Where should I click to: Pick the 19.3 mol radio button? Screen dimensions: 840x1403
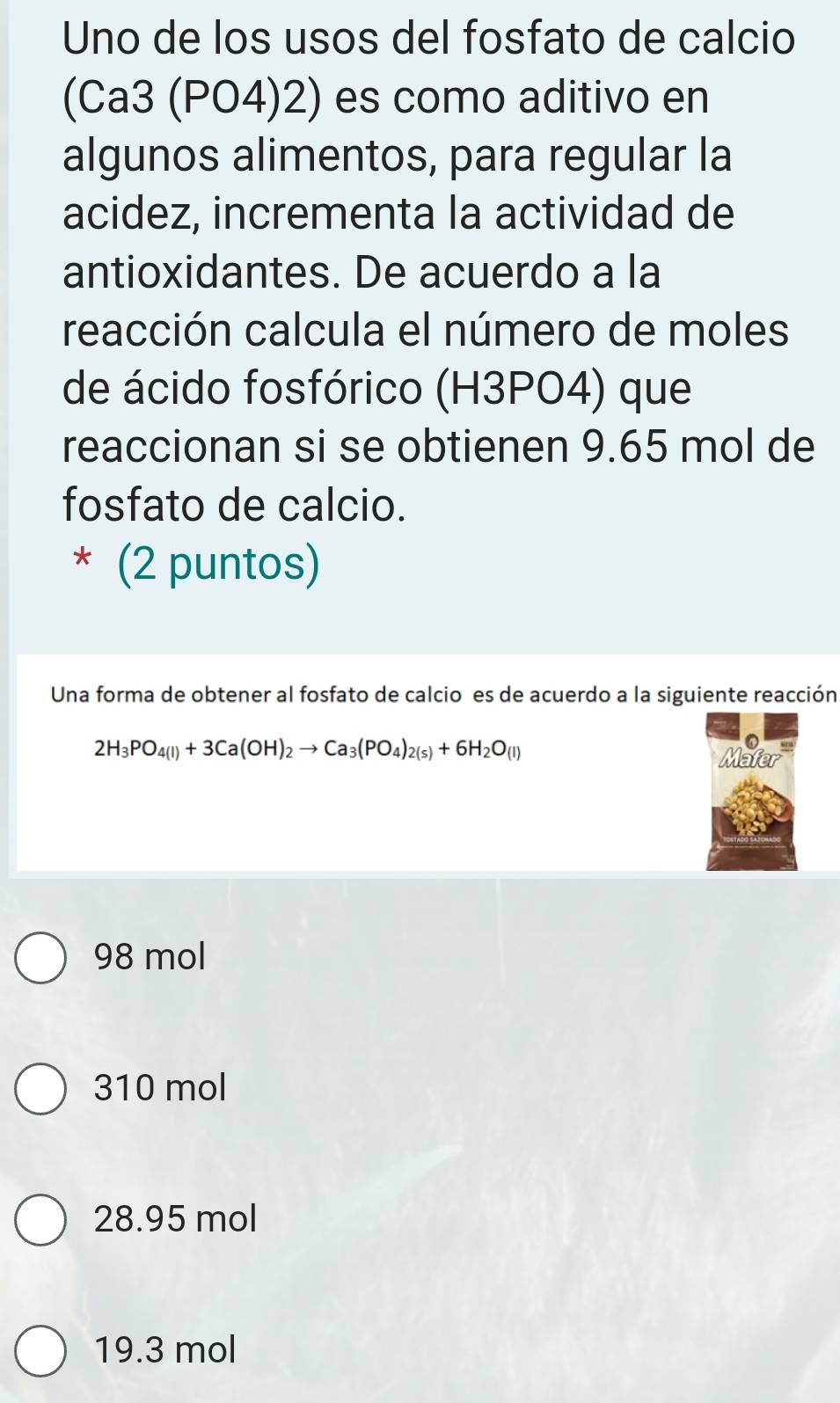[x=40, y=1349]
